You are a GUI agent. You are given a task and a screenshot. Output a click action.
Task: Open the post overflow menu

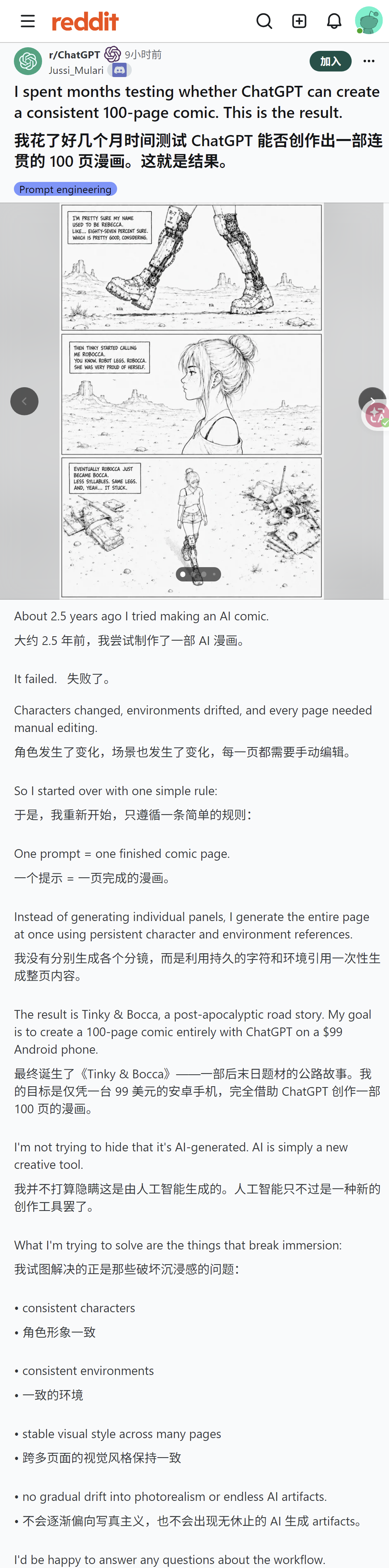tap(369, 61)
